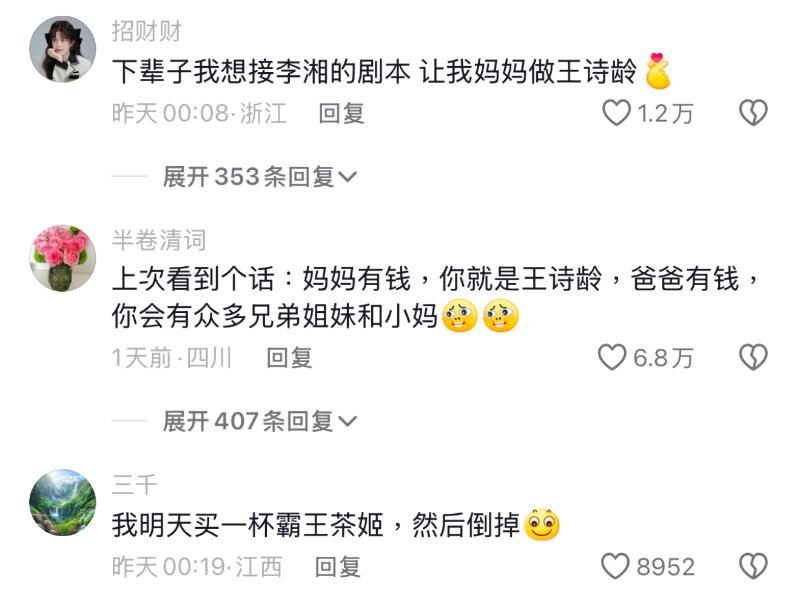Reply to 招财财's comment
This screenshot has height=595, width=800.
tap(341, 114)
